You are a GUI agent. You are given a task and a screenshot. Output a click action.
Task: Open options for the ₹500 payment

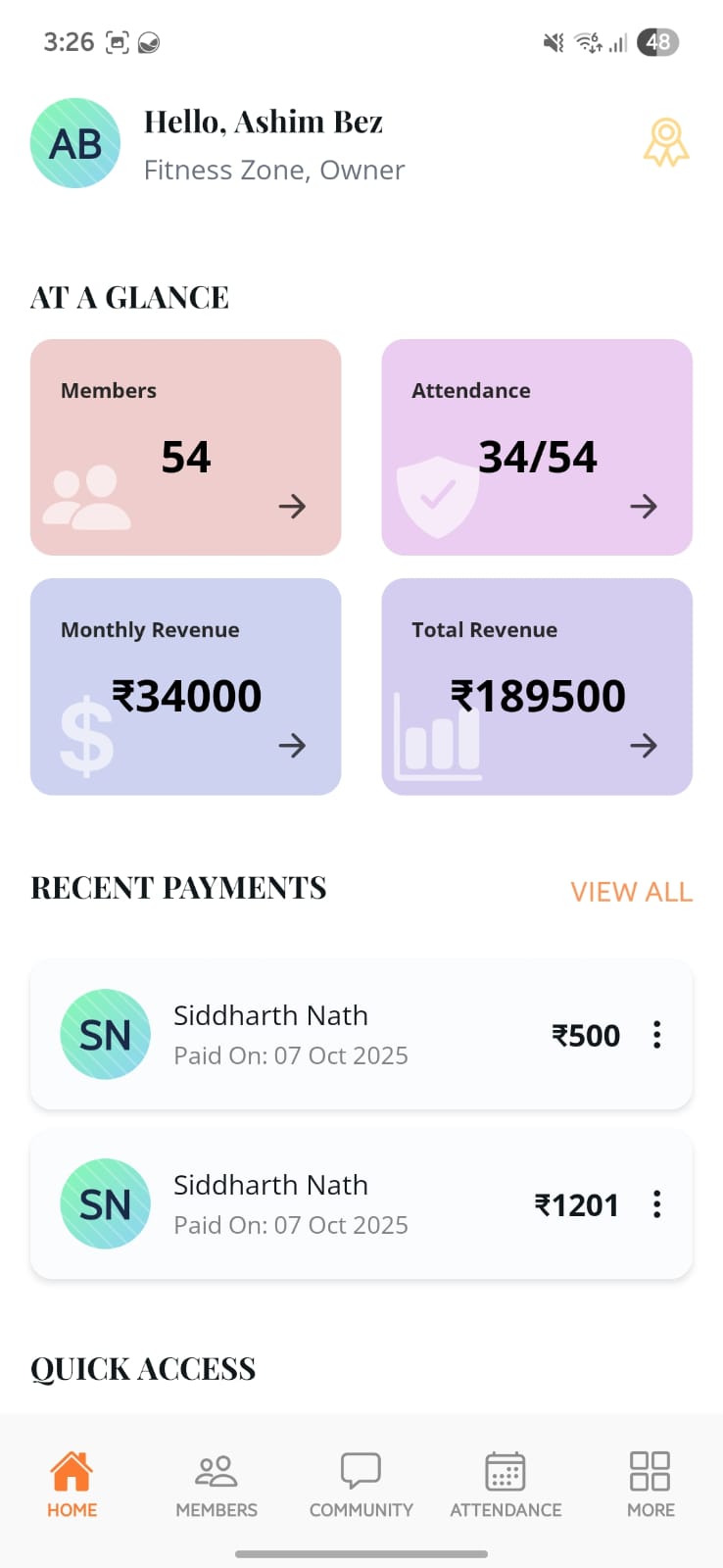point(656,1035)
